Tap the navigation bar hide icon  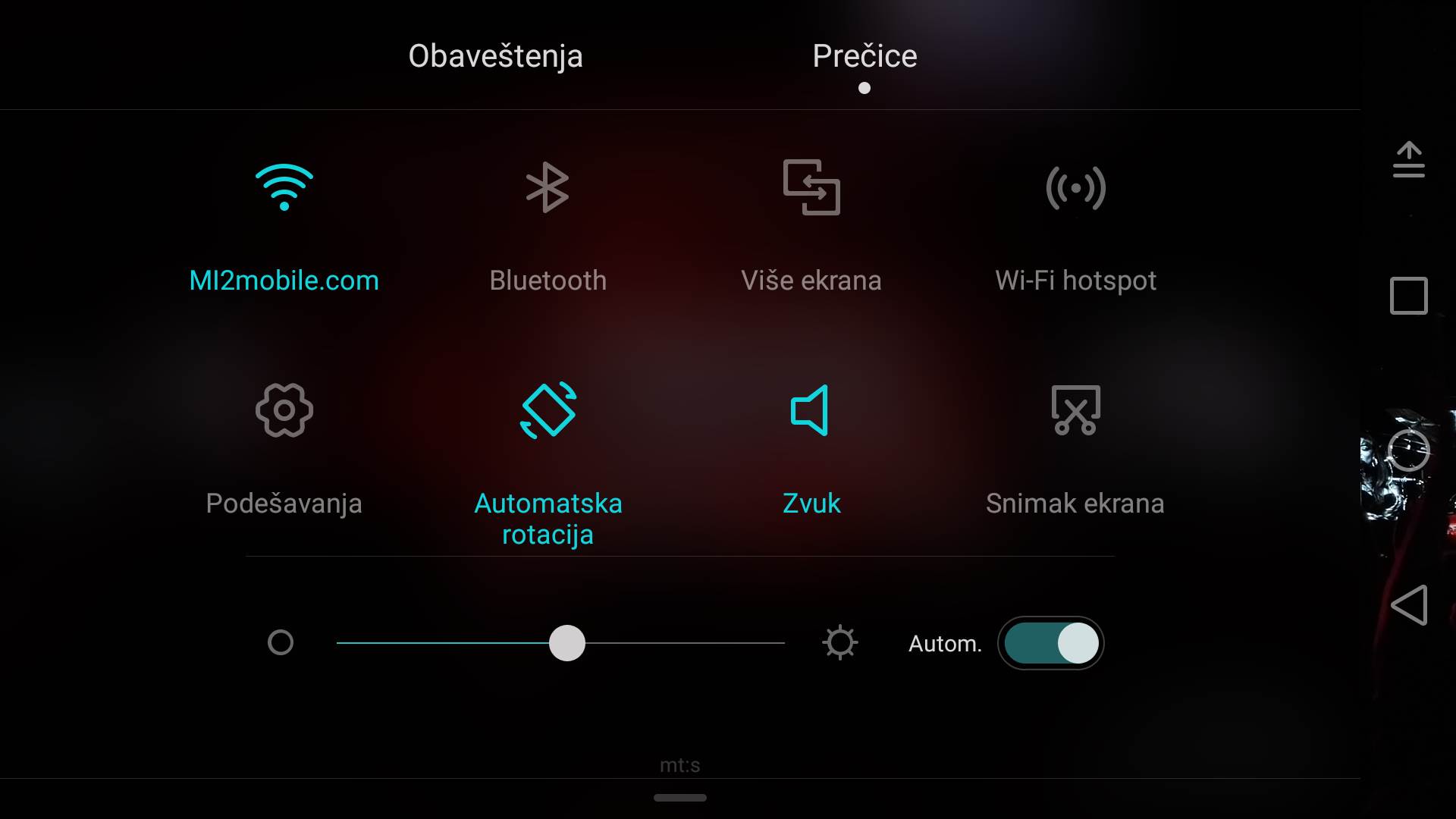[1408, 160]
